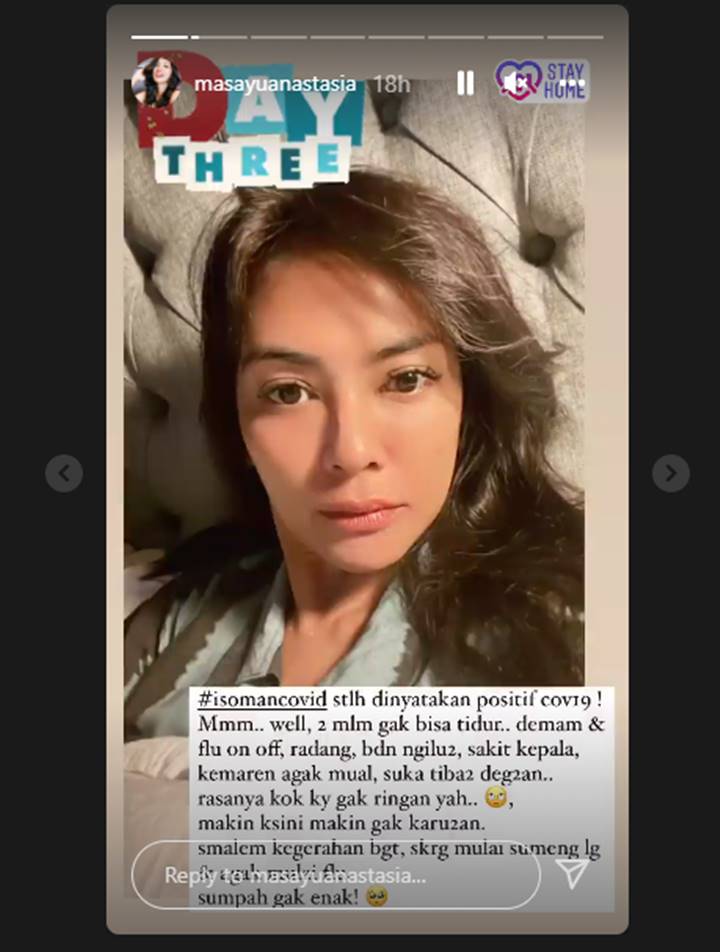Viewport: 720px width, 952px height.
Task: Share this story via send icon
Action: [x=572, y=873]
